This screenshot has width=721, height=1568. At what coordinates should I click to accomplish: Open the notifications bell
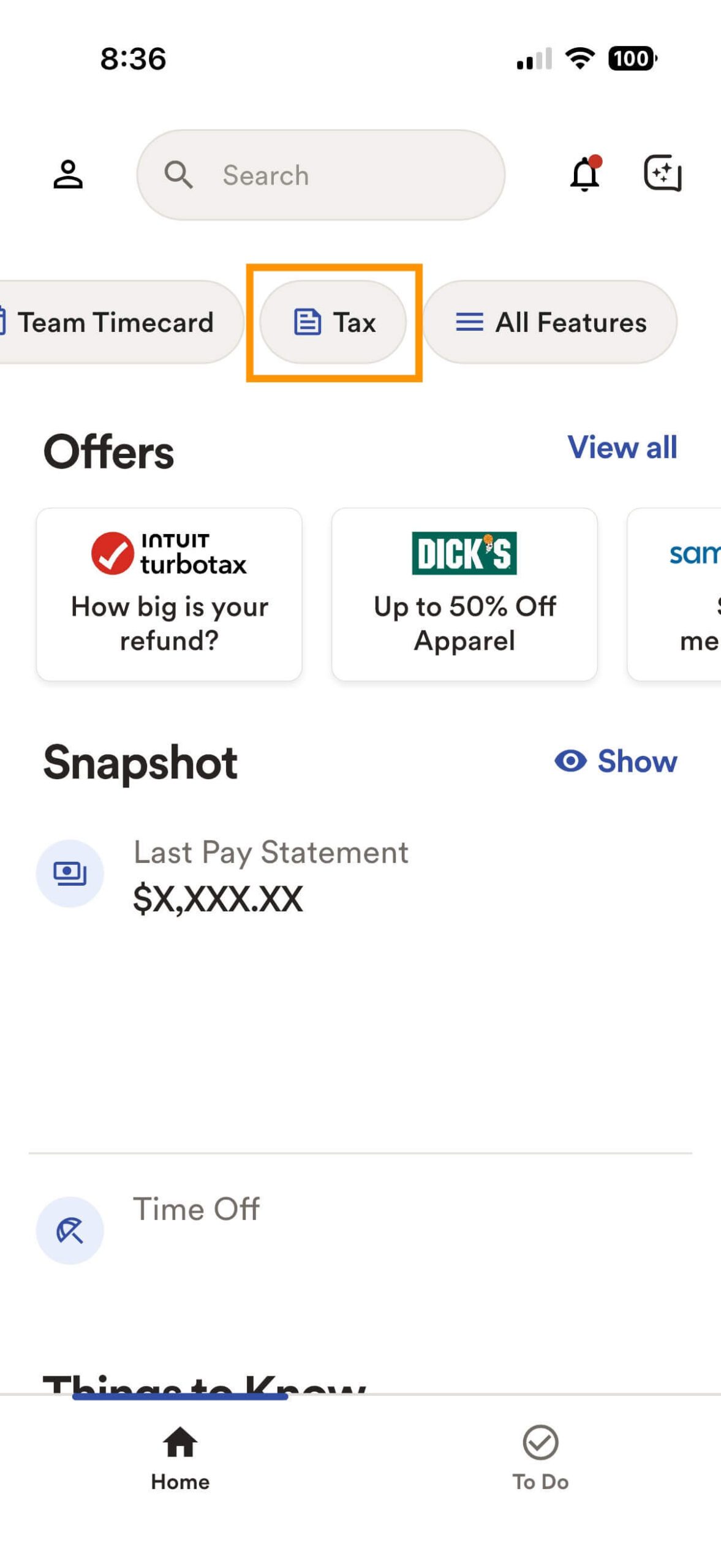pyautogui.click(x=585, y=173)
